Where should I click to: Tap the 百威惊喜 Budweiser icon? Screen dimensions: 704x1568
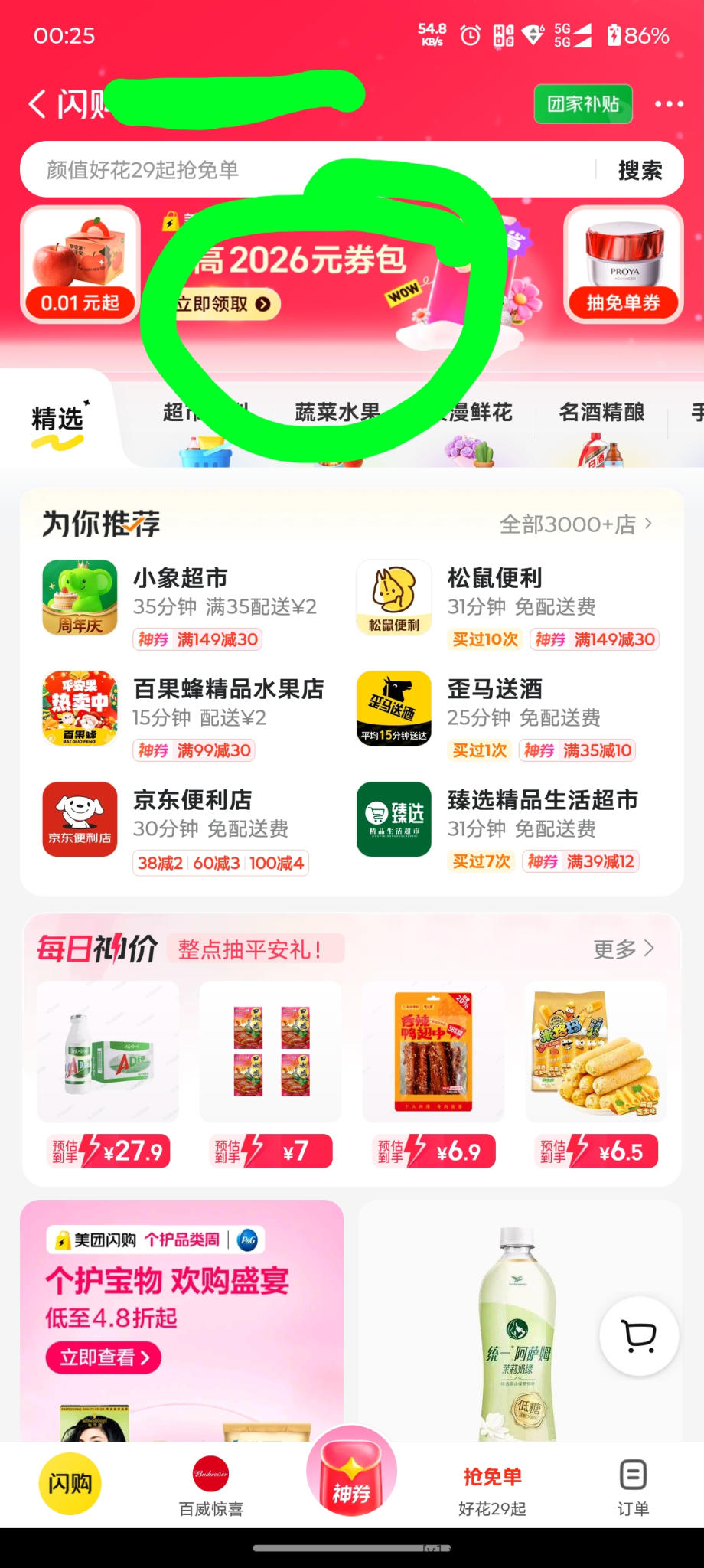tap(210, 1474)
